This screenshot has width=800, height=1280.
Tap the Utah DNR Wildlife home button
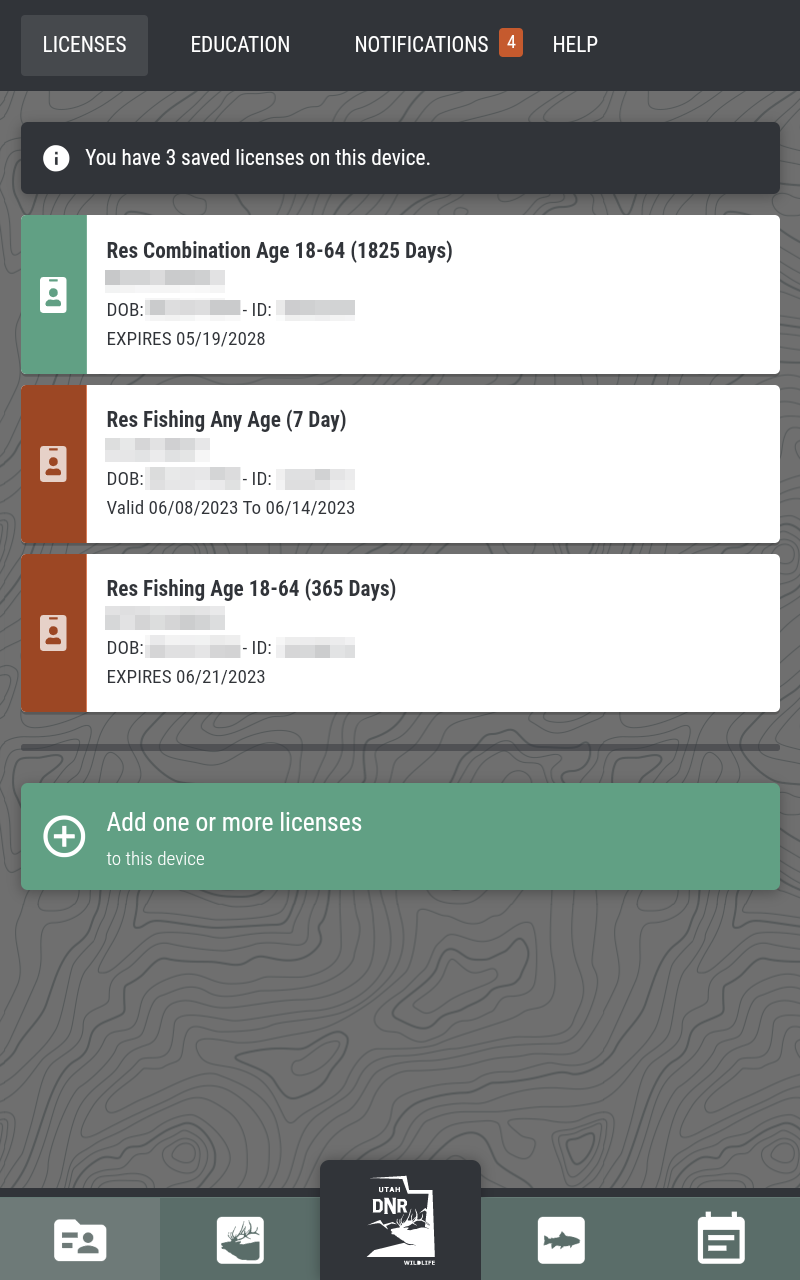tap(400, 1220)
